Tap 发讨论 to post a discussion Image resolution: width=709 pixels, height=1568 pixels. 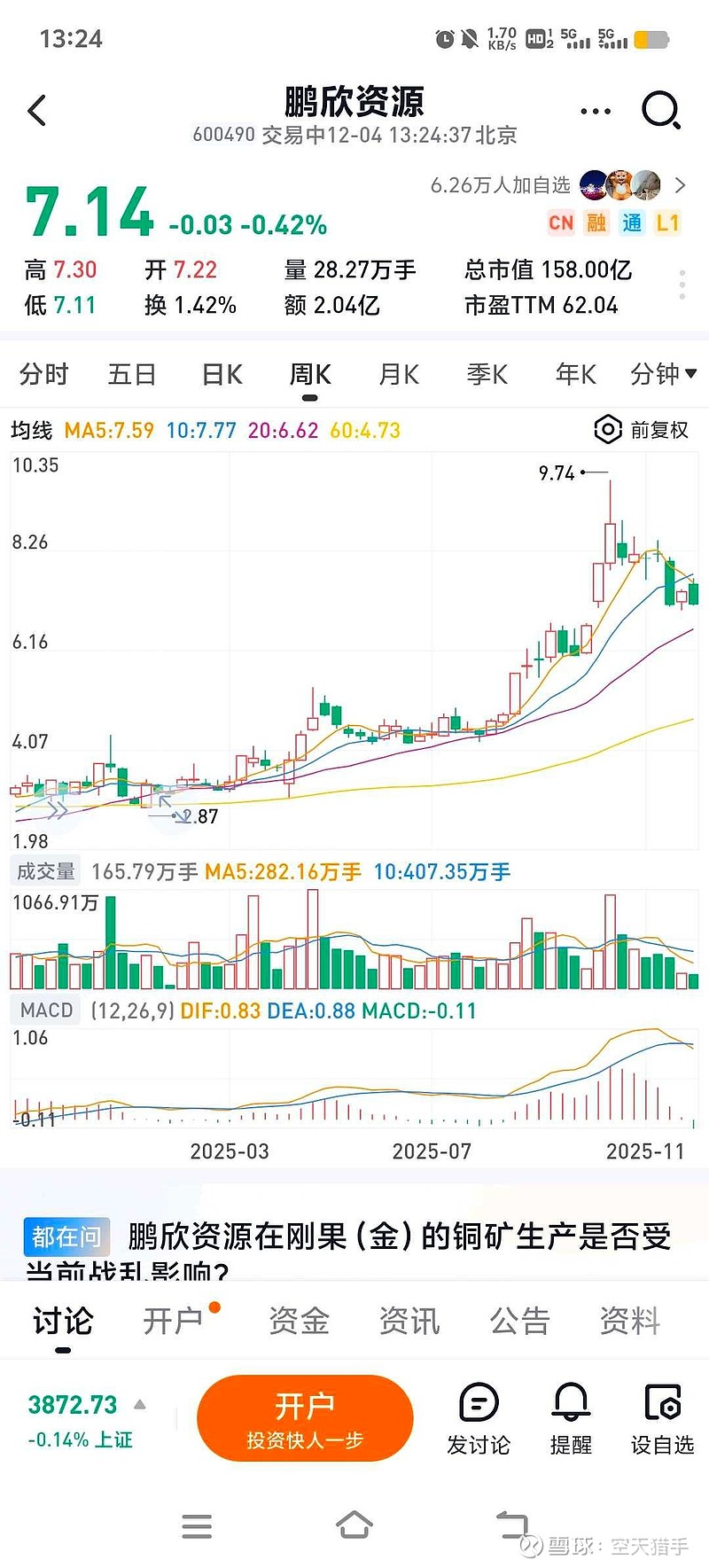(479, 1420)
